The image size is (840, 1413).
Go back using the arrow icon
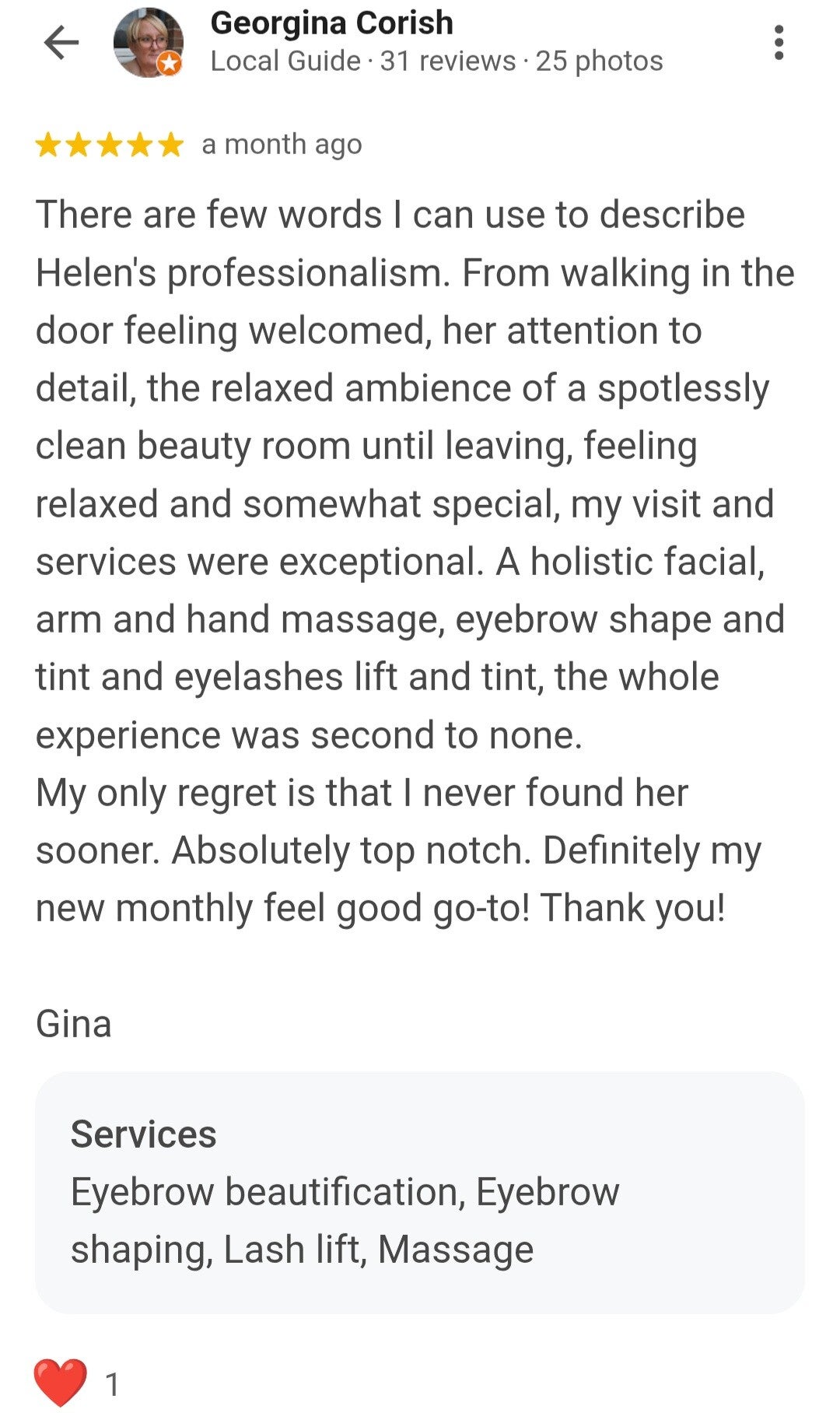point(61,43)
